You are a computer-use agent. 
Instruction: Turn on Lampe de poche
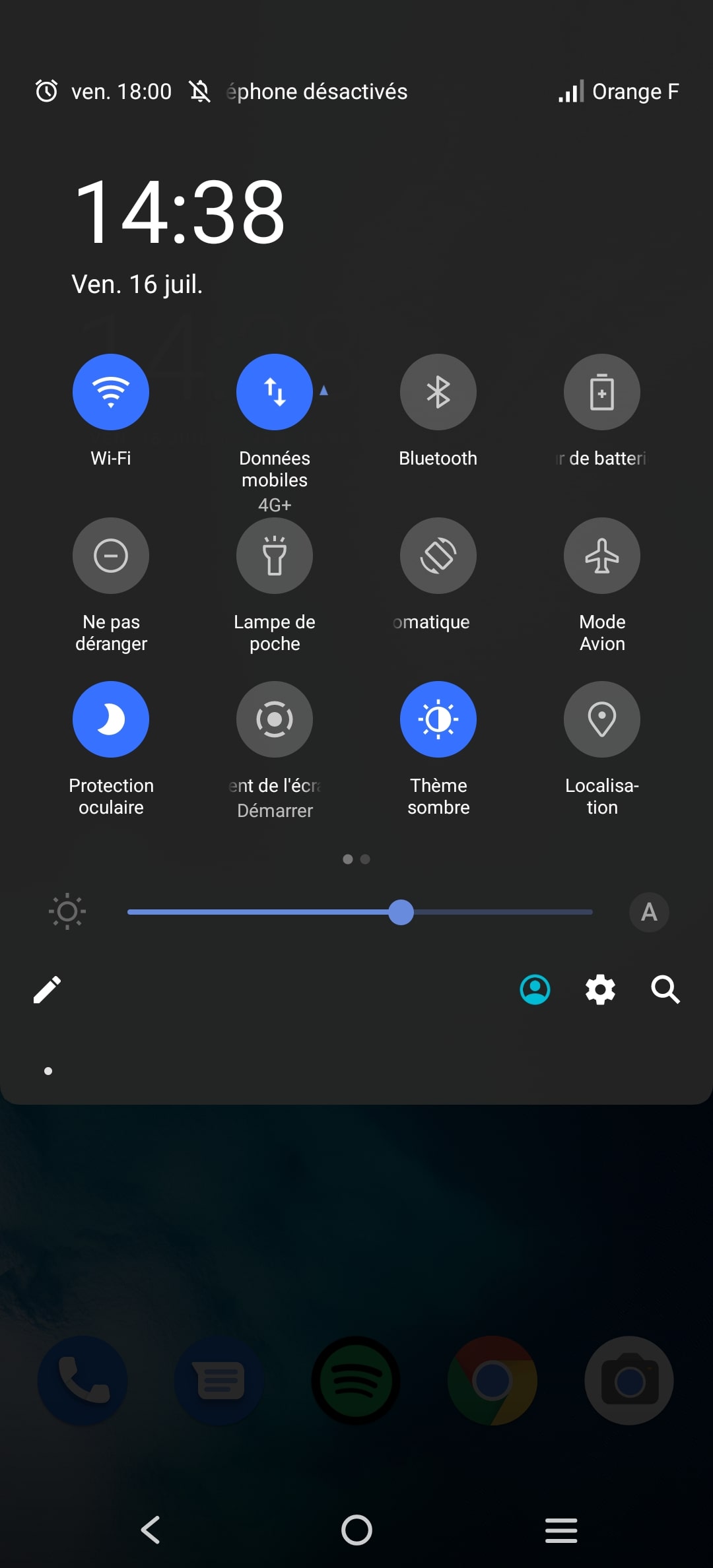click(275, 556)
